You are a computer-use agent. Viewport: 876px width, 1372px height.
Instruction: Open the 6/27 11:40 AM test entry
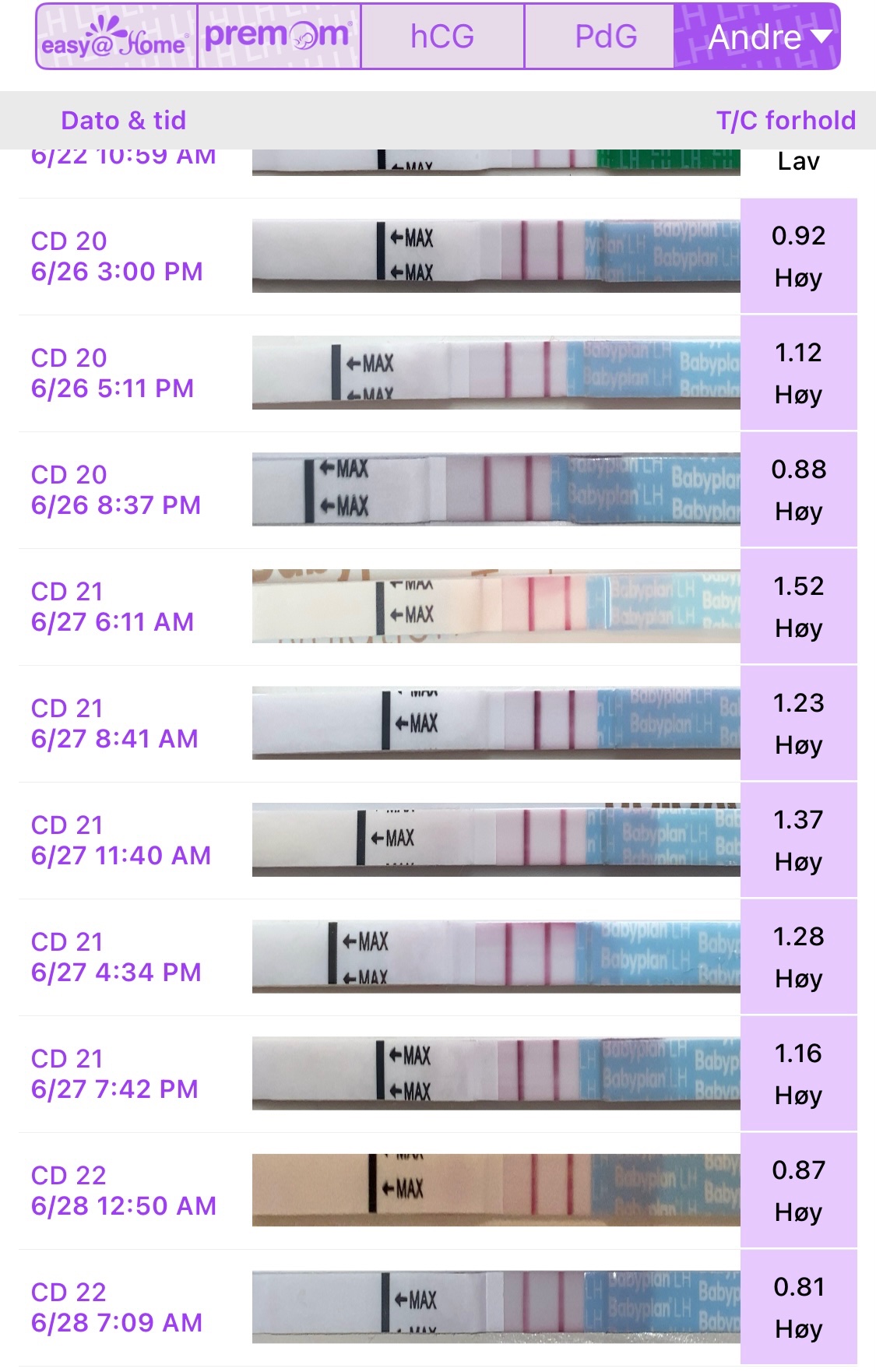tap(436, 840)
